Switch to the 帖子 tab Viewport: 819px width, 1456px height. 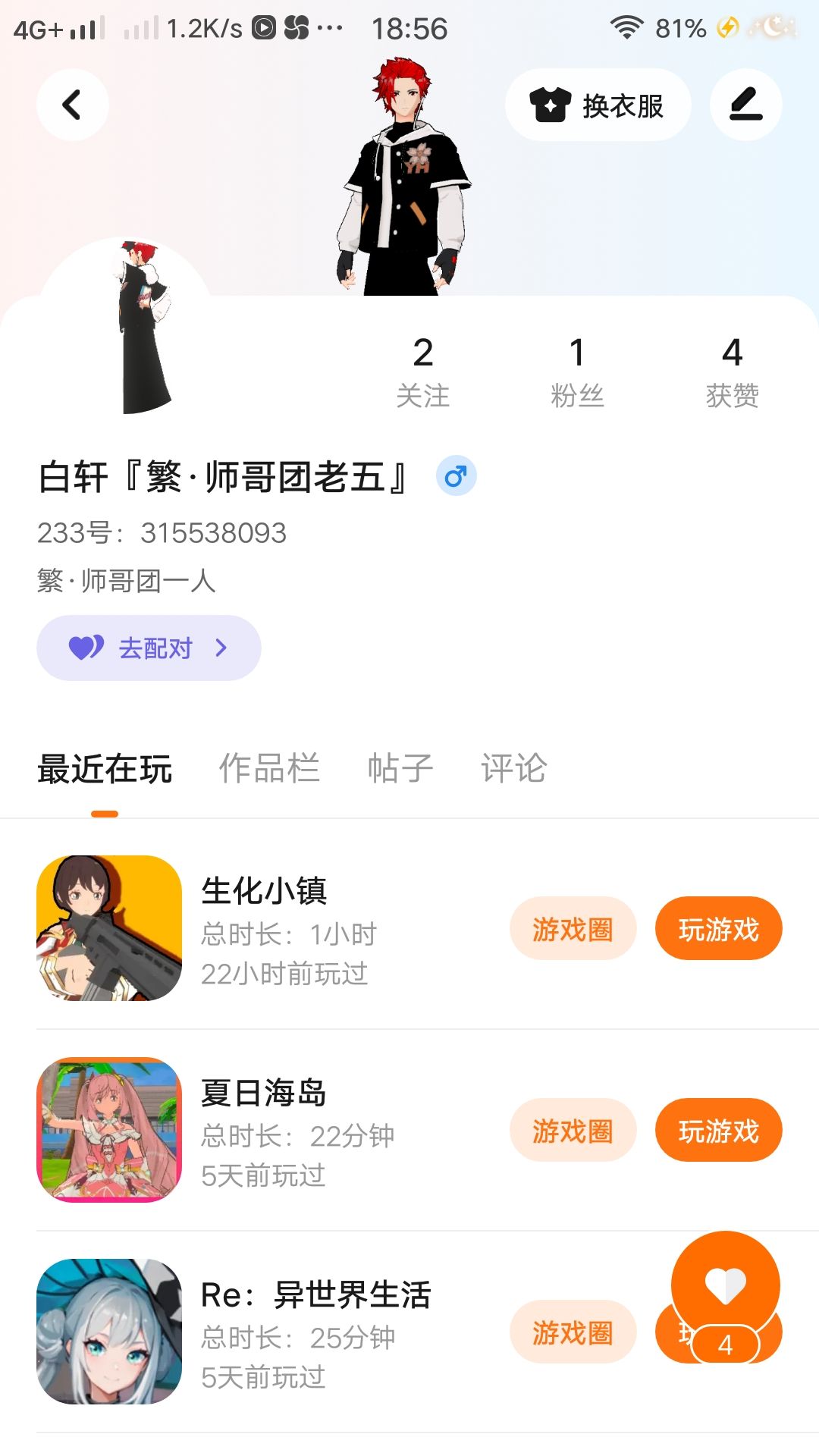click(400, 768)
